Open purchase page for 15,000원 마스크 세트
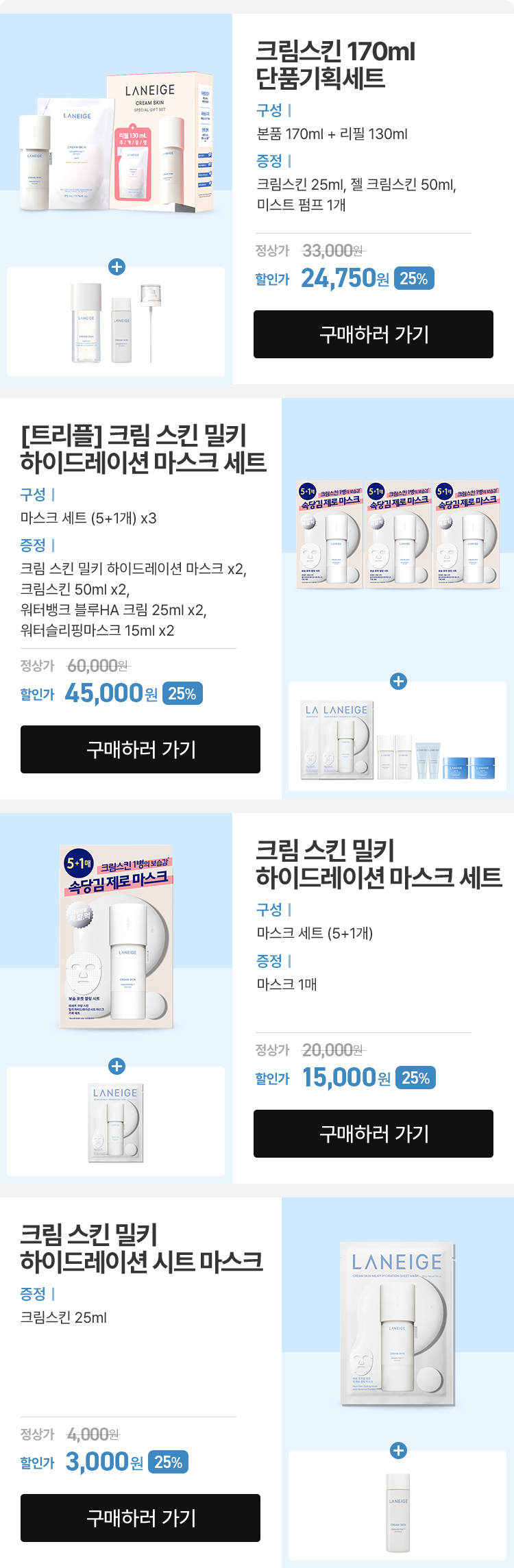 pyautogui.click(x=373, y=1134)
